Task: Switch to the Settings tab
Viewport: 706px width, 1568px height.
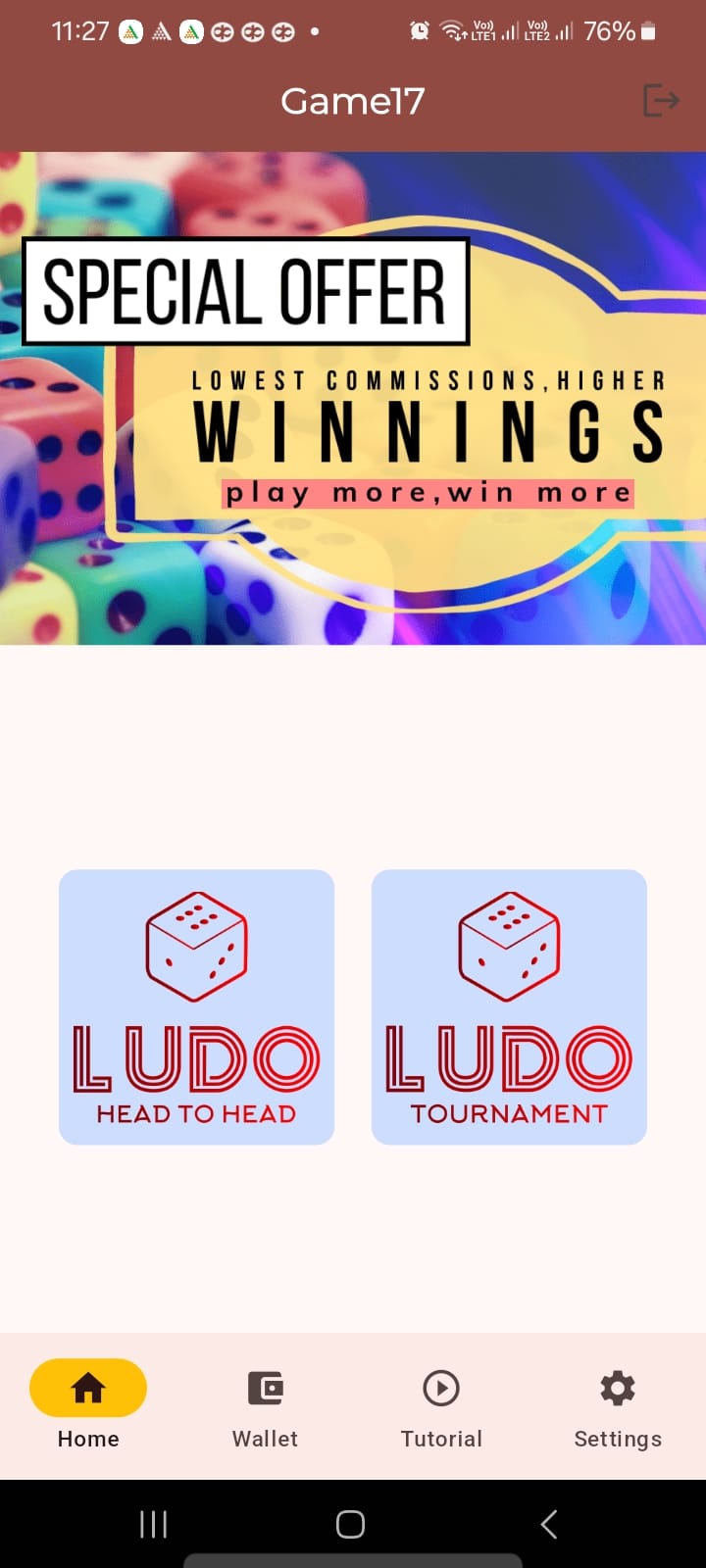Action: tap(618, 1405)
